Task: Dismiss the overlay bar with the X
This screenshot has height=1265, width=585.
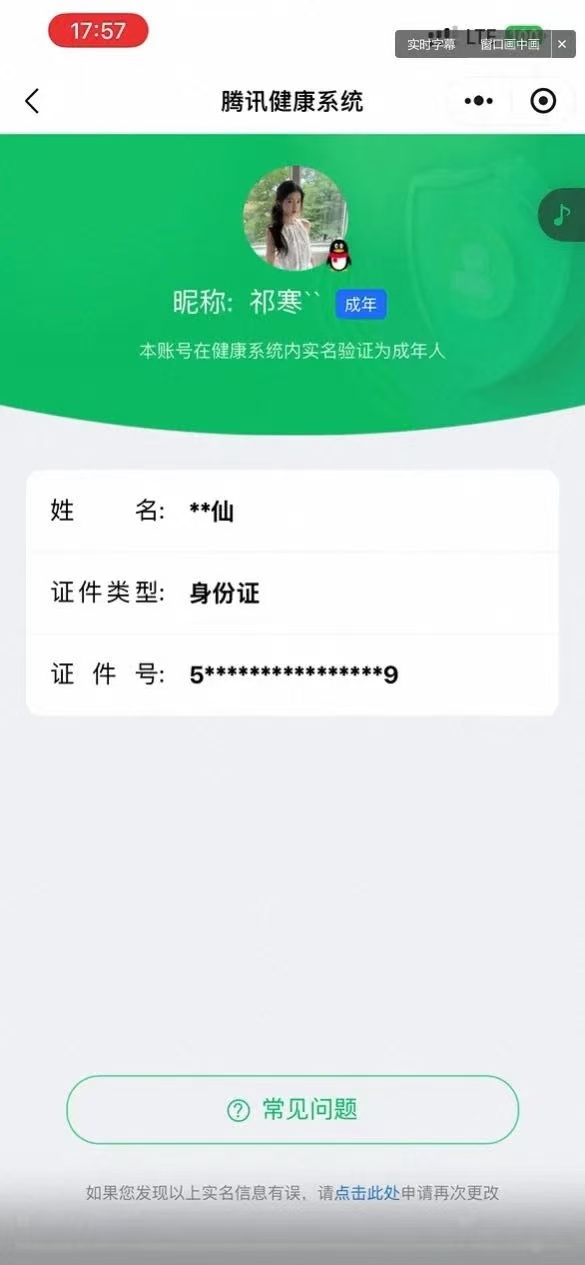Action: click(x=562, y=44)
